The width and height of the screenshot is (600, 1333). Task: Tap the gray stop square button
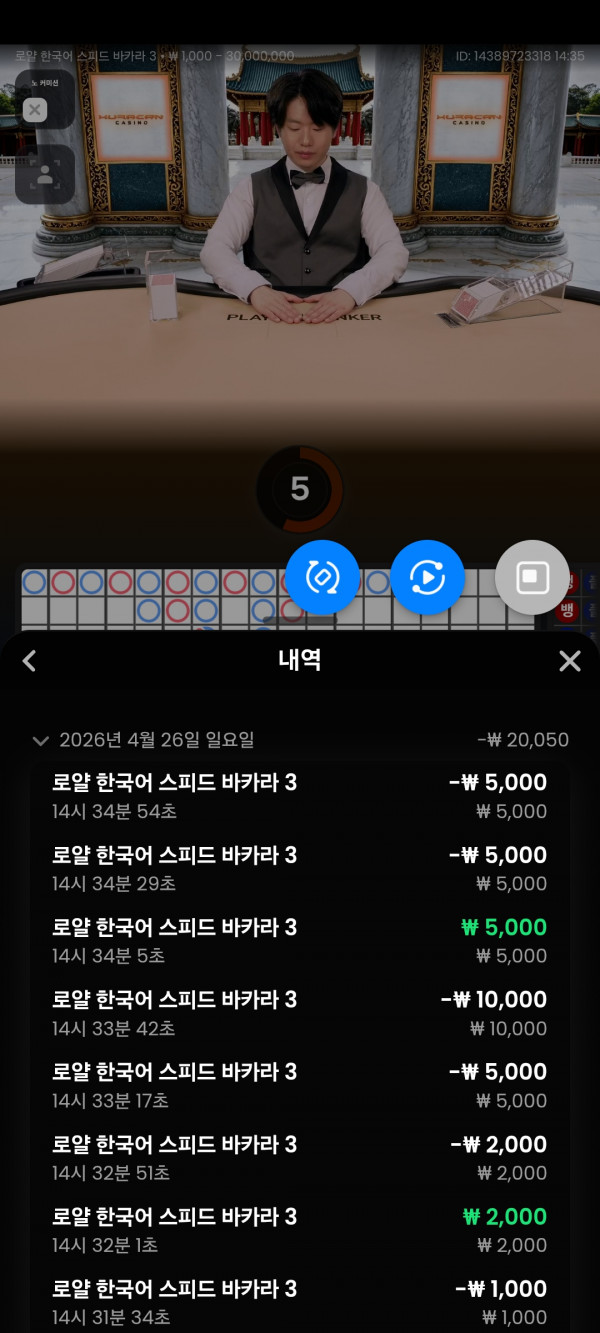tap(532, 577)
